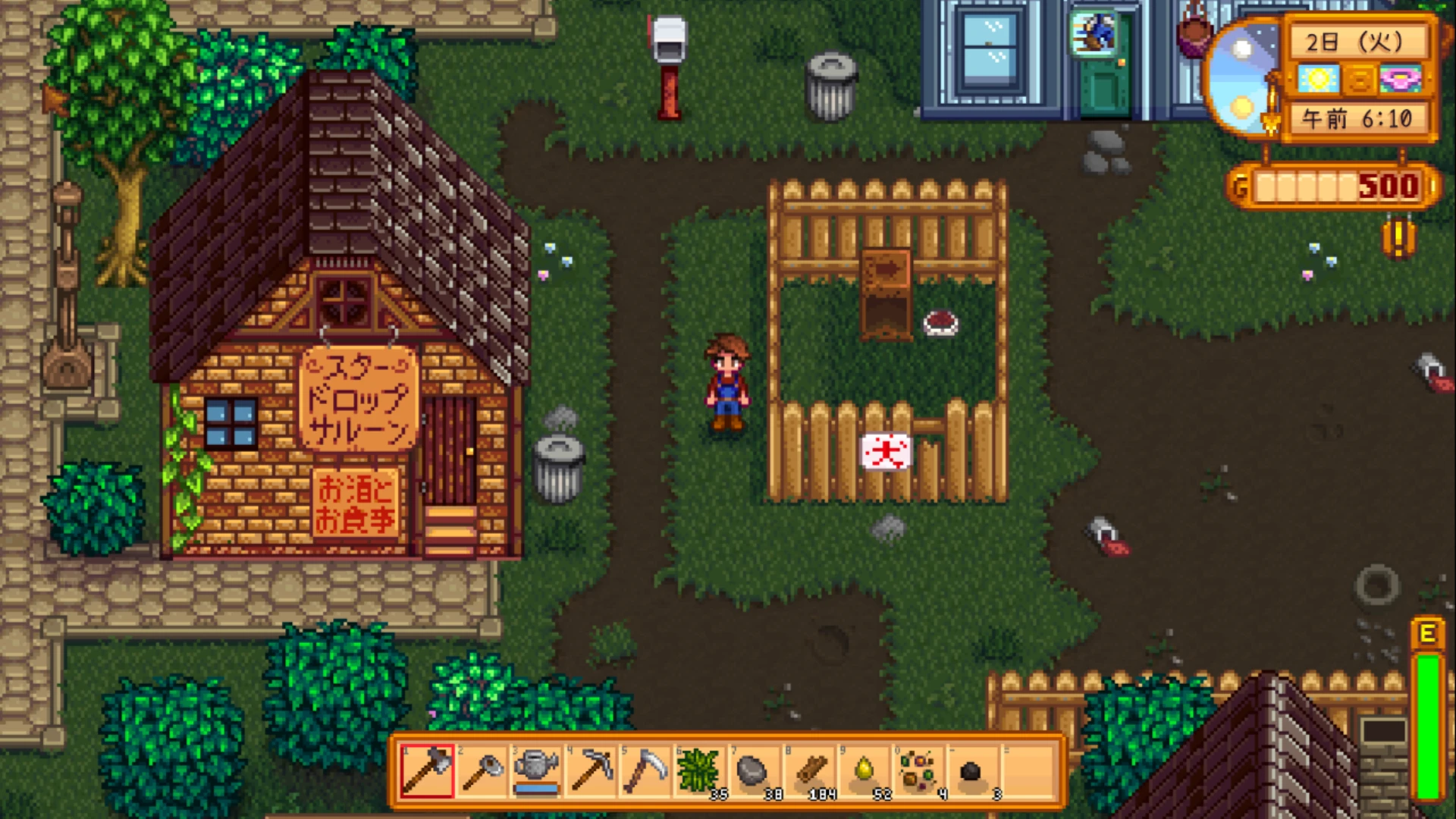Screen dimensions: 1456x819
Task: Select the axe in the toolbar
Action: pyautogui.click(x=427, y=771)
